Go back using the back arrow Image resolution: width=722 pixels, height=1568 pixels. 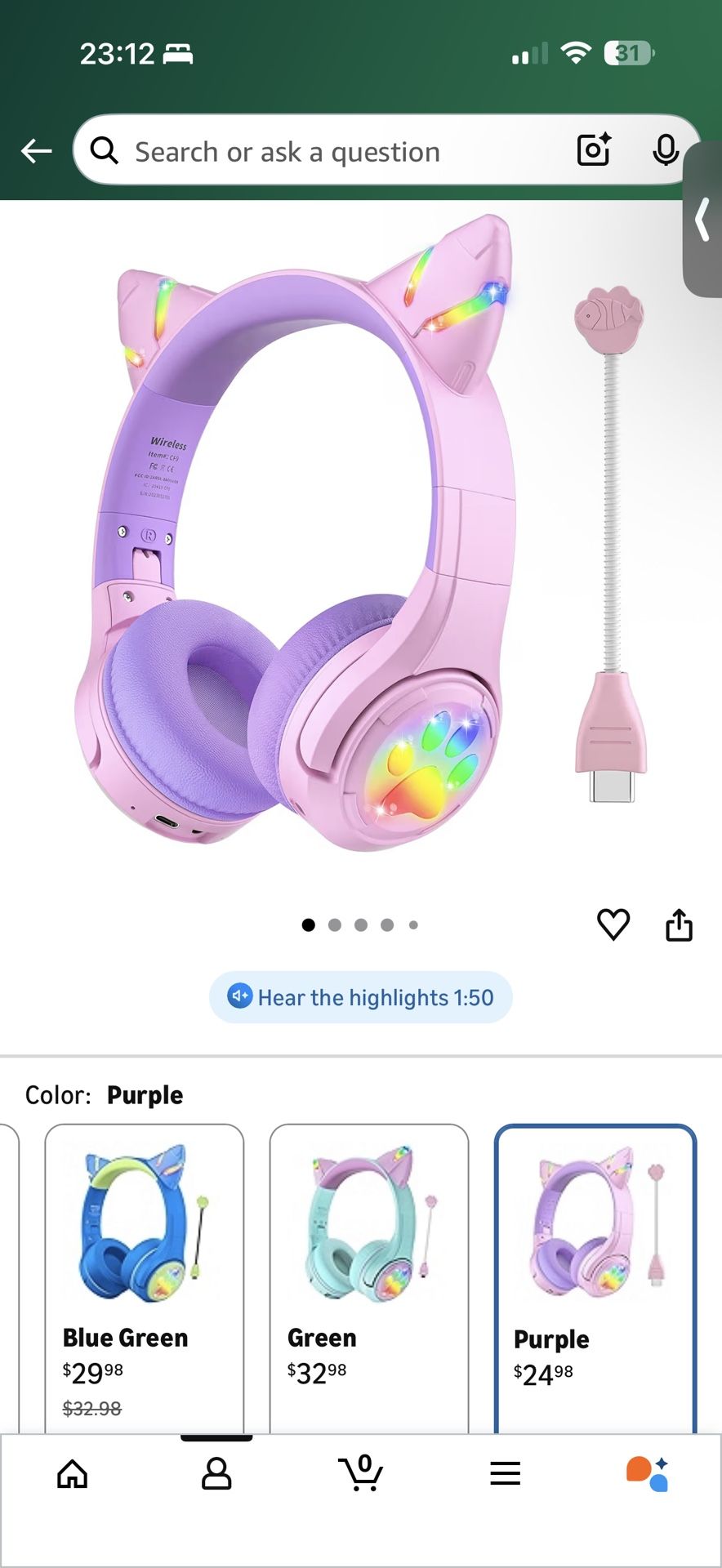36,150
